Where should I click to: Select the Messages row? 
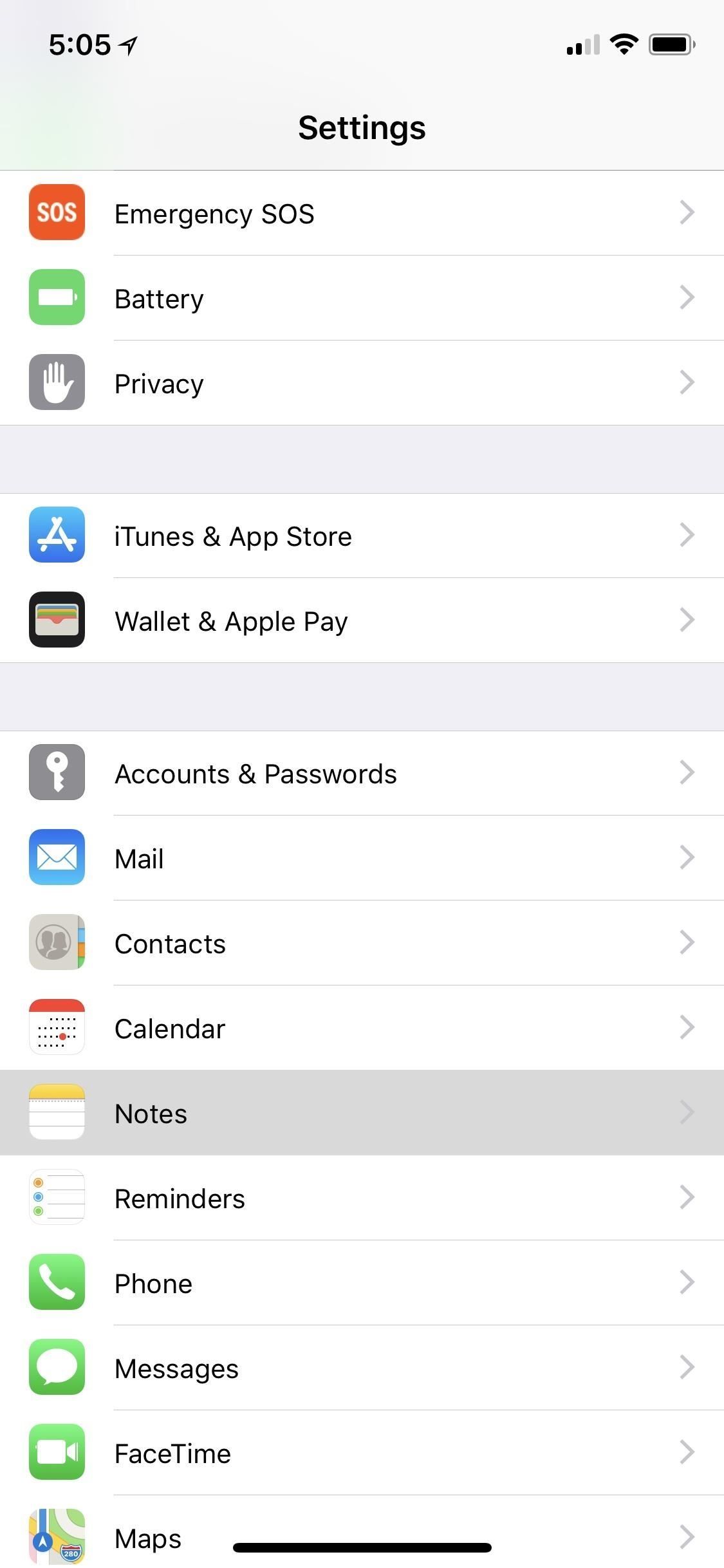360,1368
